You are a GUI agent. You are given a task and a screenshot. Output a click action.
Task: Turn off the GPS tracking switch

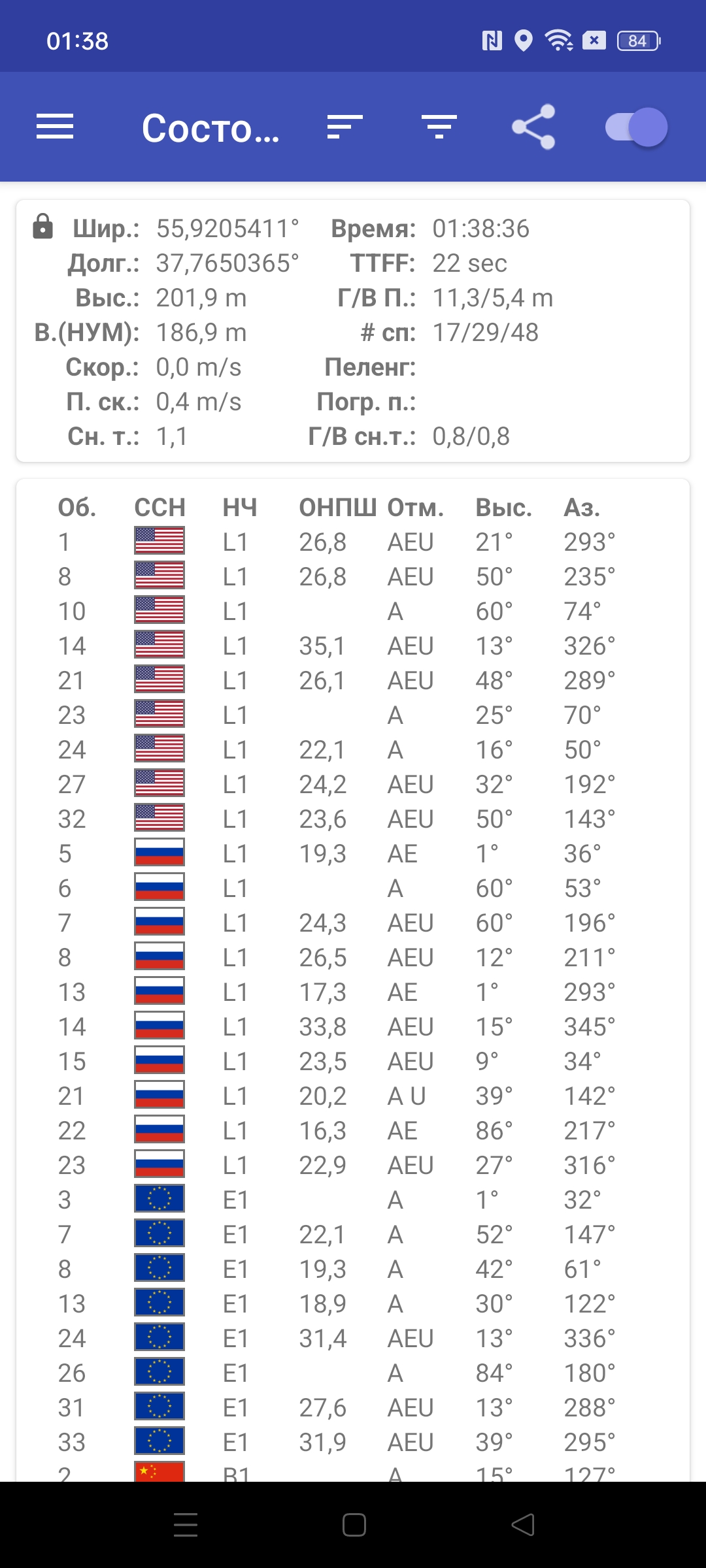point(636,127)
